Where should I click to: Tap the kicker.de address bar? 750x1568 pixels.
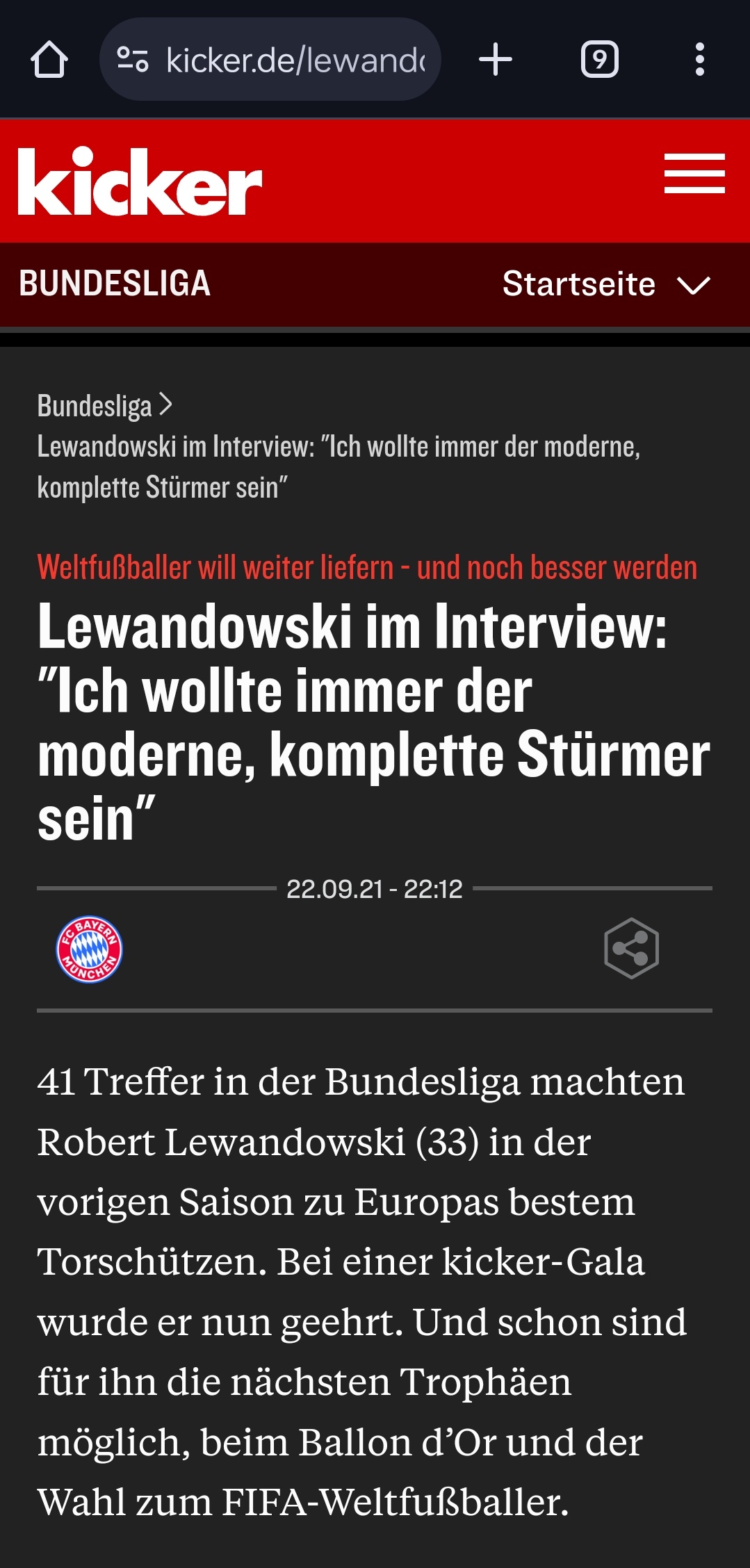270,60
